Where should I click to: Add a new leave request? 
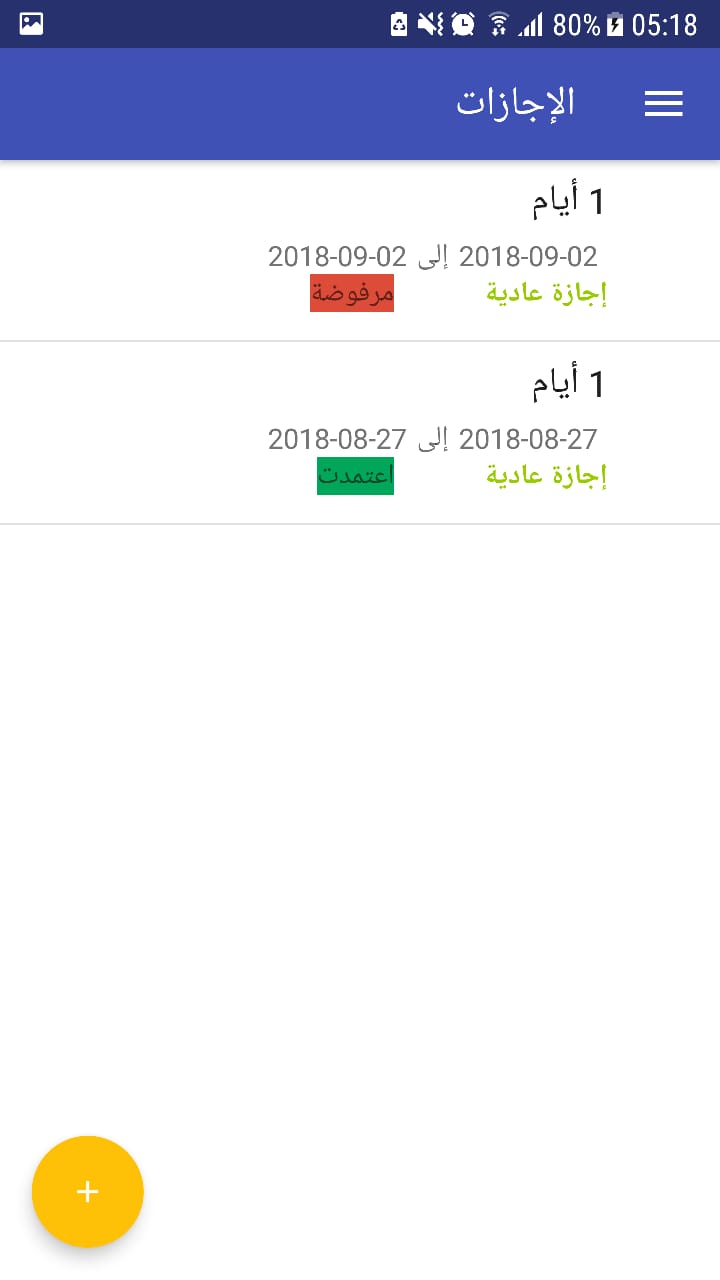coord(88,1191)
